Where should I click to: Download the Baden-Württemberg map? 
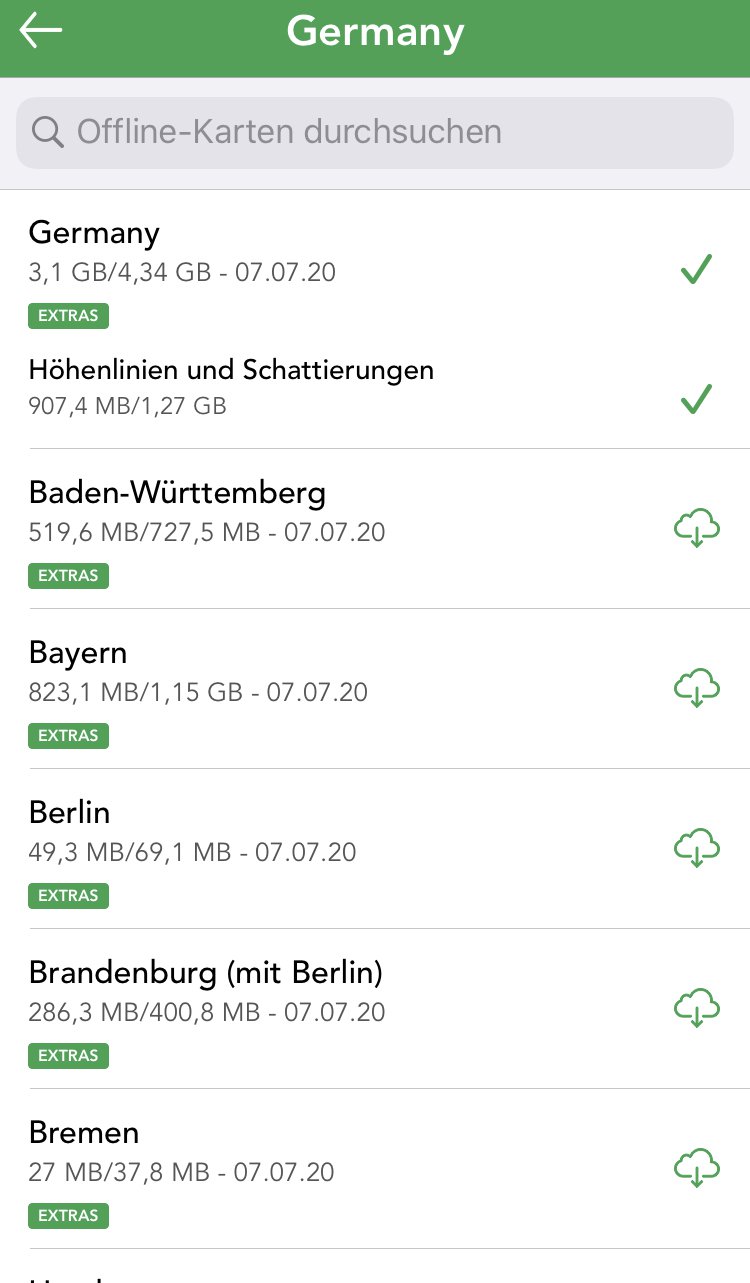tap(697, 528)
